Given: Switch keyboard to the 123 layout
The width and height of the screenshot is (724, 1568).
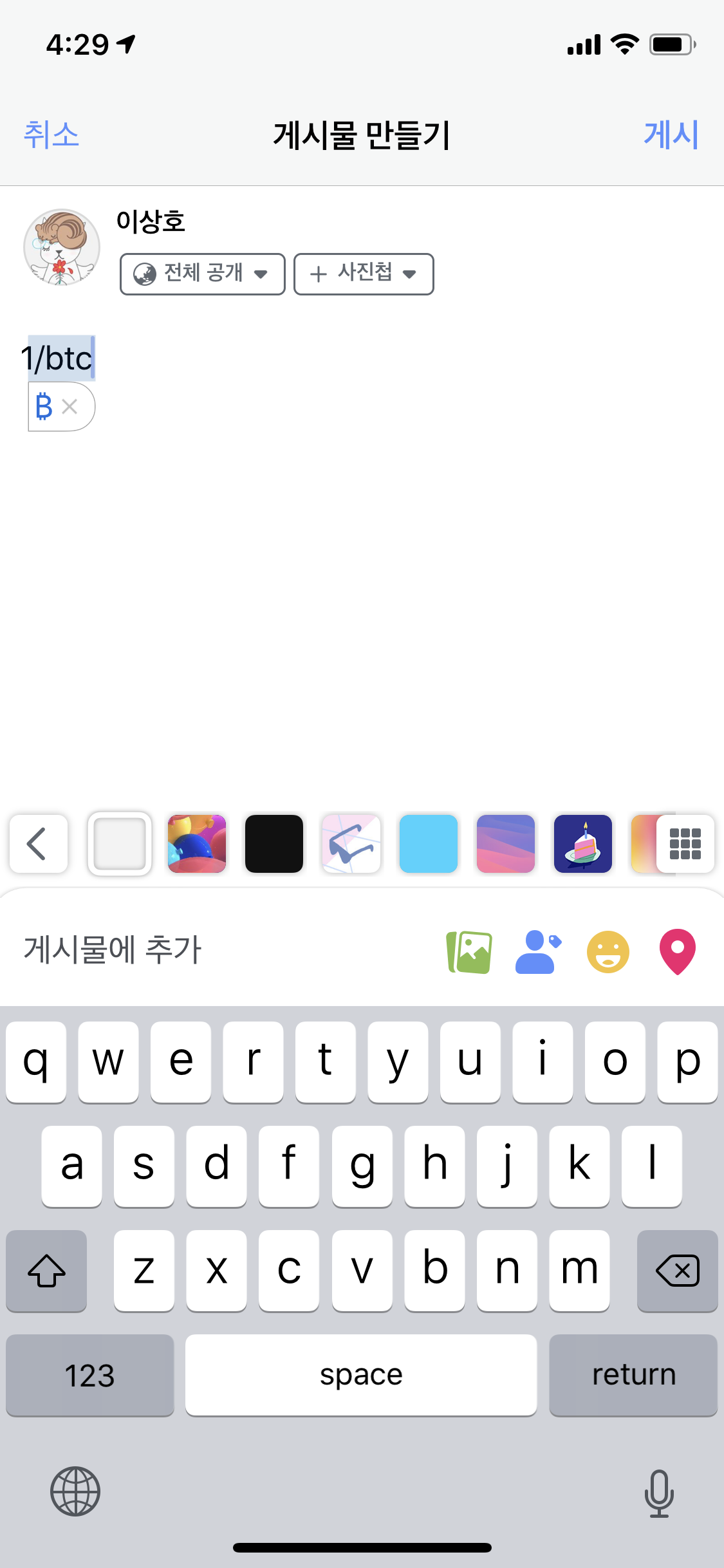Looking at the screenshot, I should pyautogui.click(x=89, y=1375).
